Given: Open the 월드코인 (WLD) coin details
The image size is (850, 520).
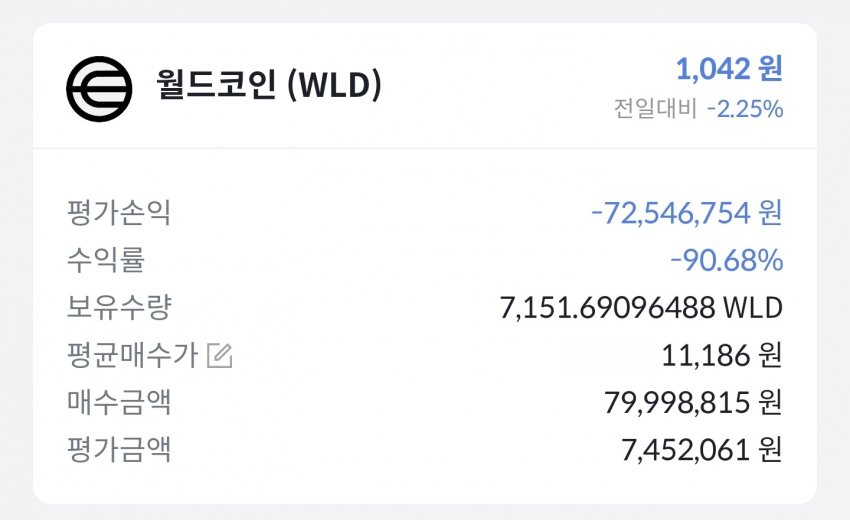Looking at the screenshot, I should pos(269,86).
